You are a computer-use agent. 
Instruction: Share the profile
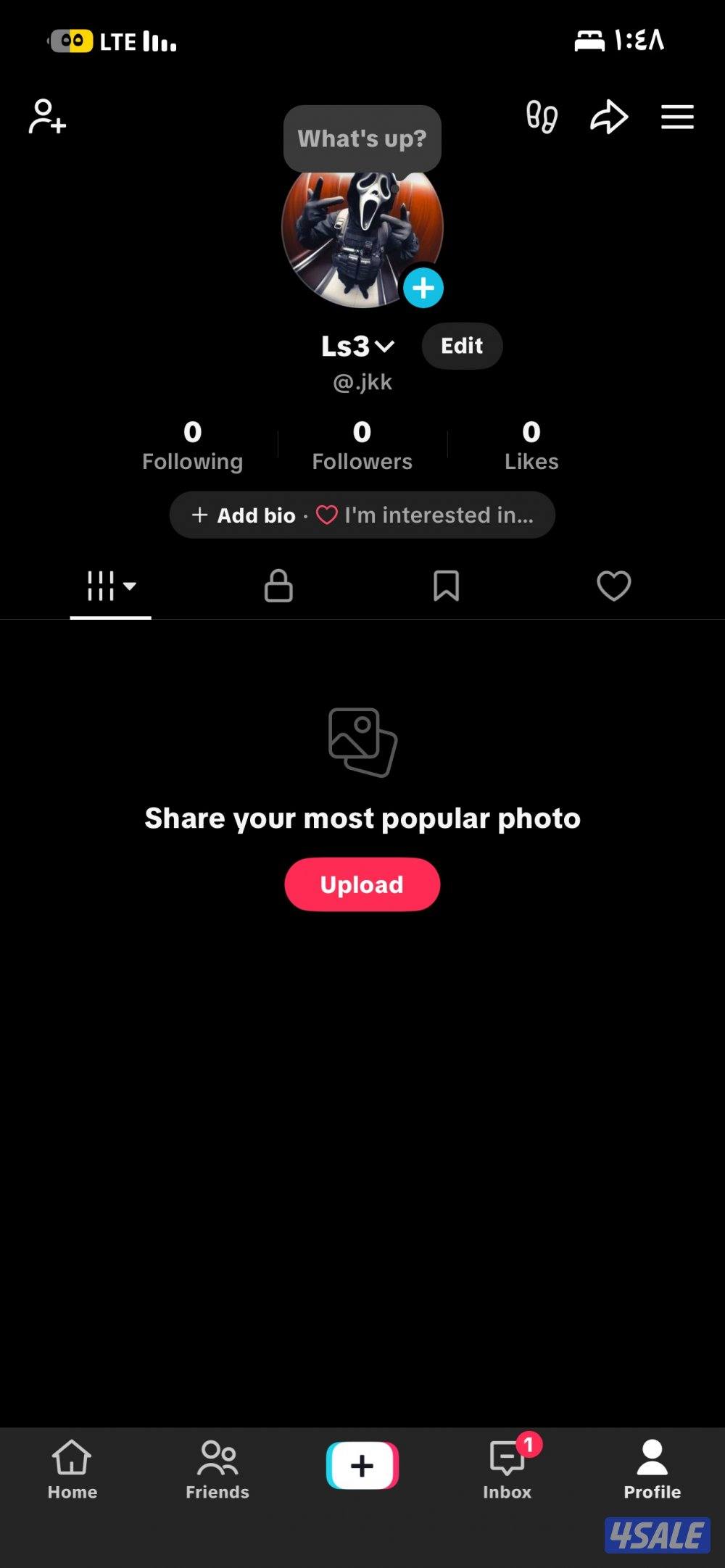point(608,117)
